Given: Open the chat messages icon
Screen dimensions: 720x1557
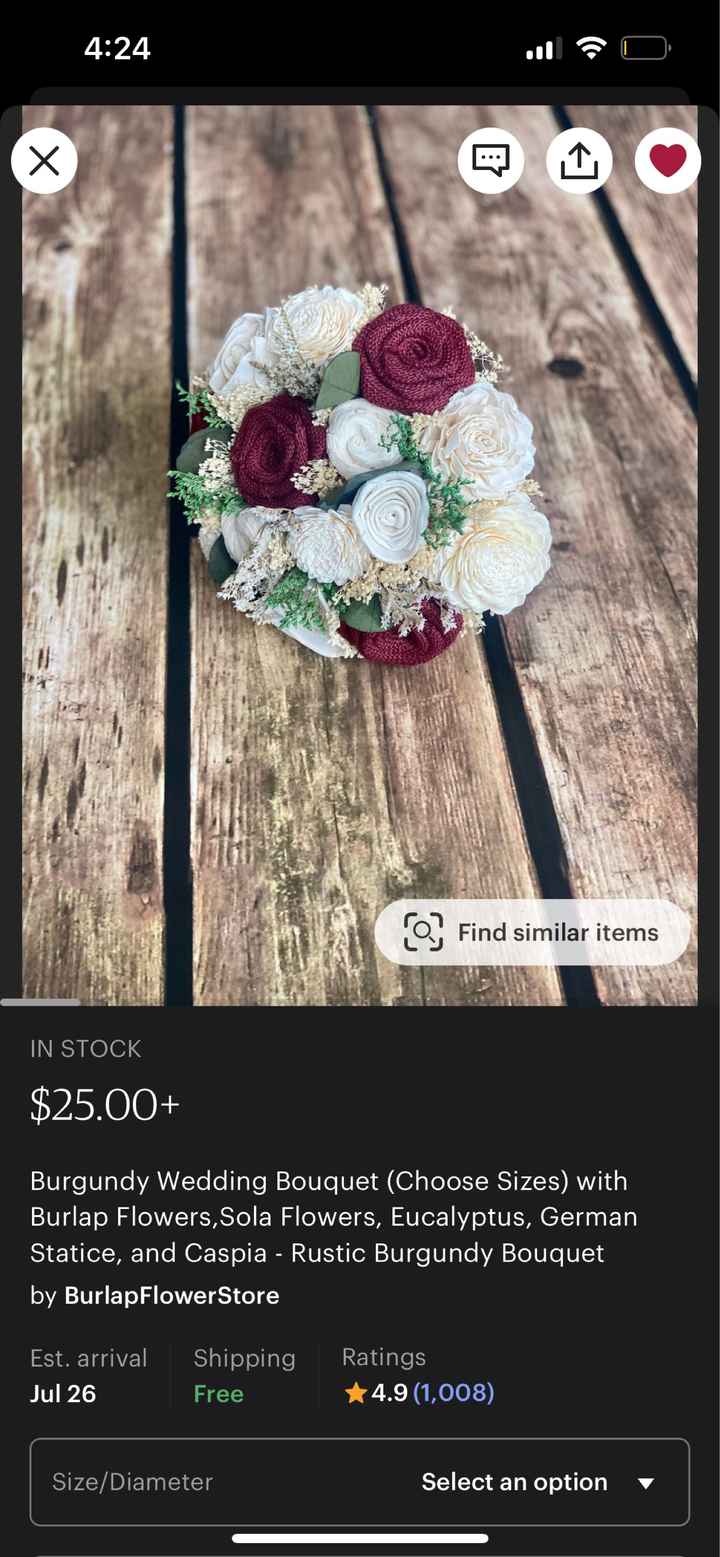Looking at the screenshot, I should [490, 160].
